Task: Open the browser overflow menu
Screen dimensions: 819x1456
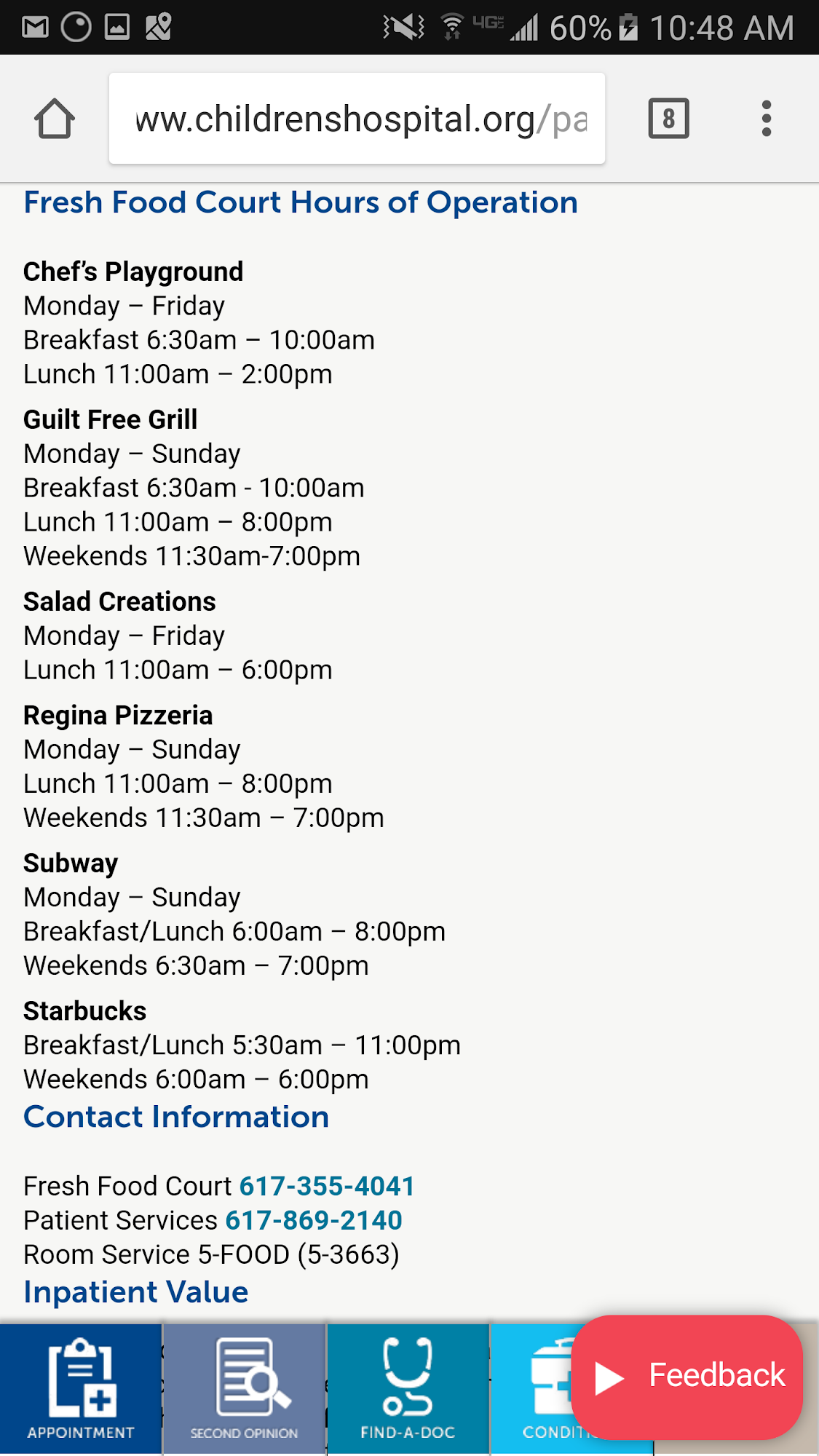Action: [x=766, y=119]
